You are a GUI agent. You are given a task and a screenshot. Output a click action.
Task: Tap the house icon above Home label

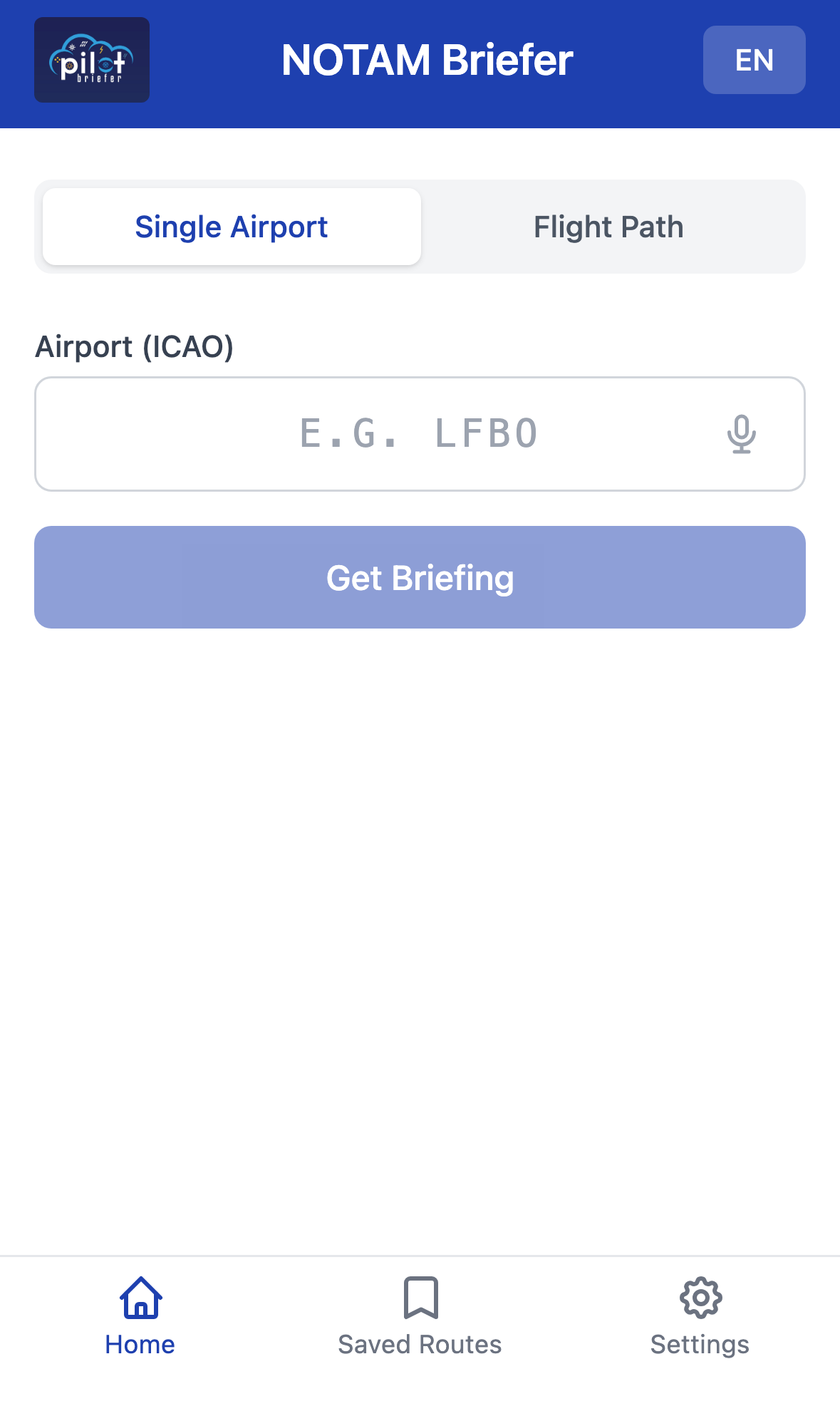(x=140, y=1298)
